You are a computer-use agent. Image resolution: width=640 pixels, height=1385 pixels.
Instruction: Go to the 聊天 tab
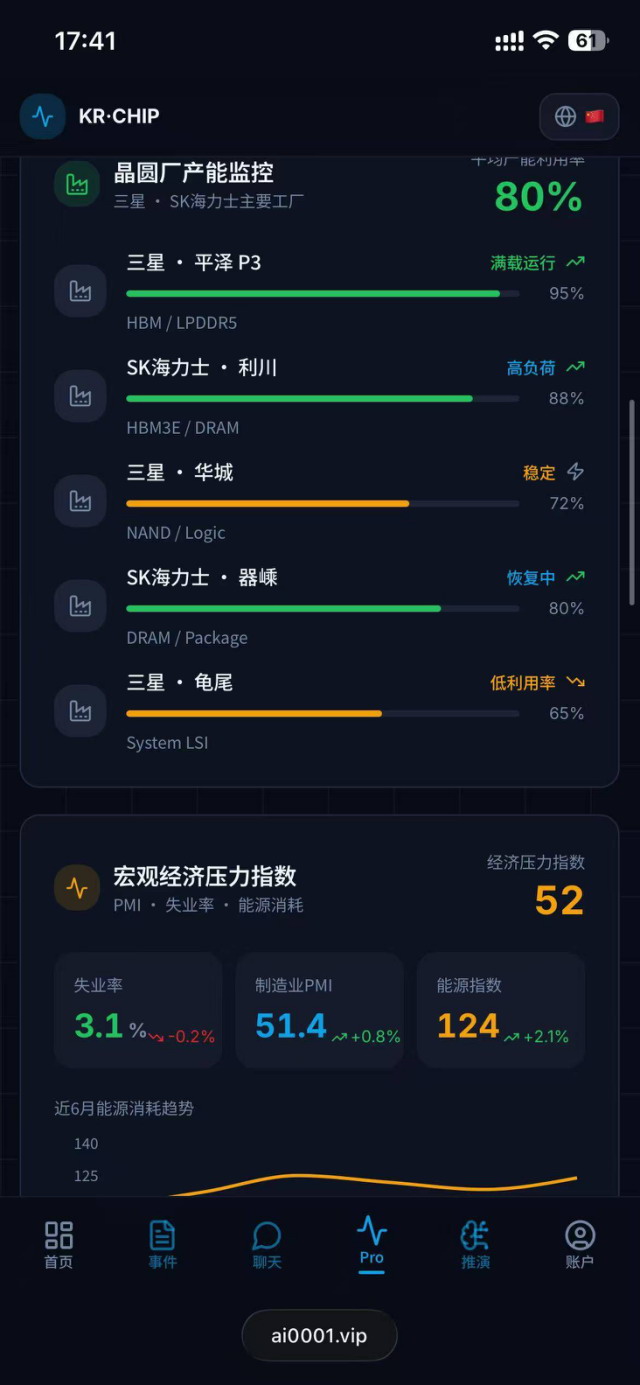267,1245
